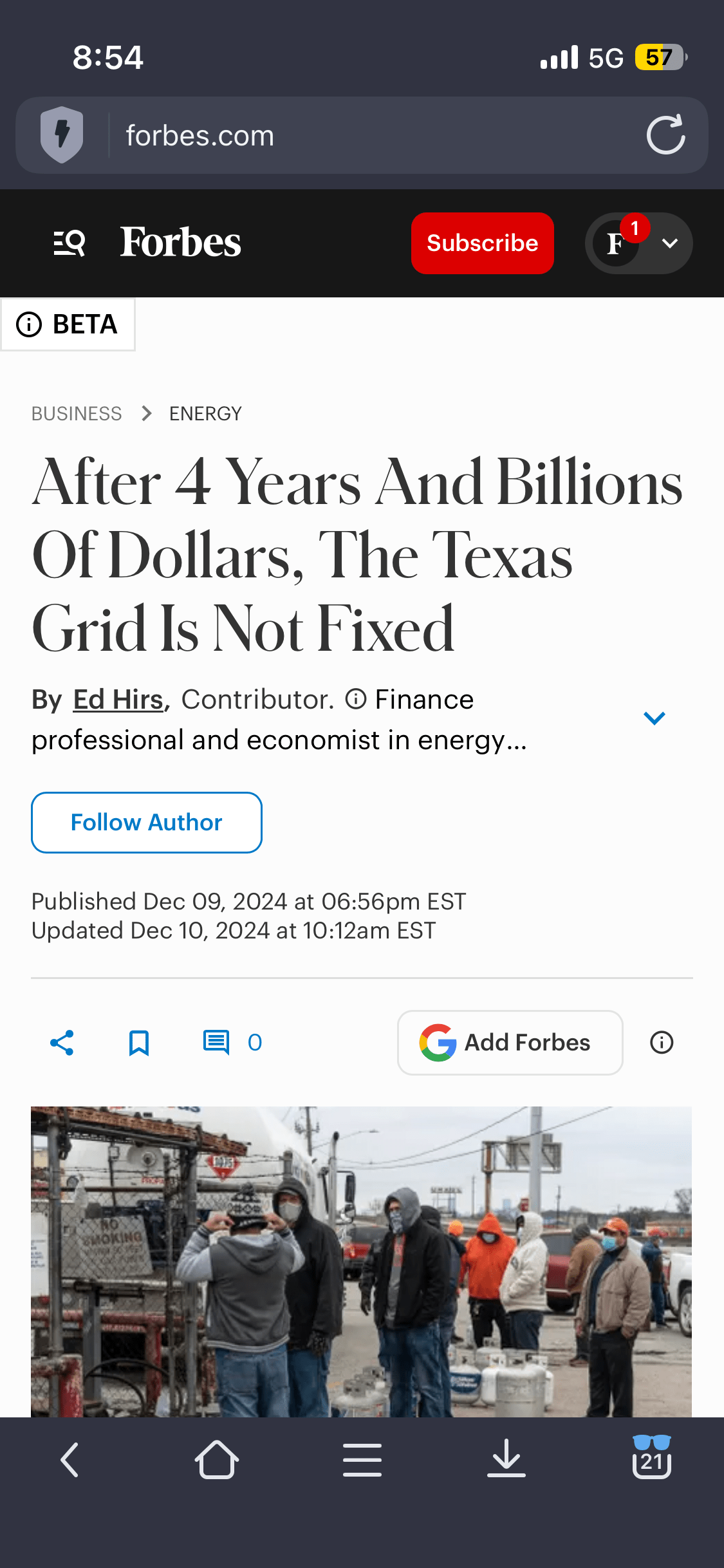
Task: Open the BETA info badge
Action: point(68,324)
